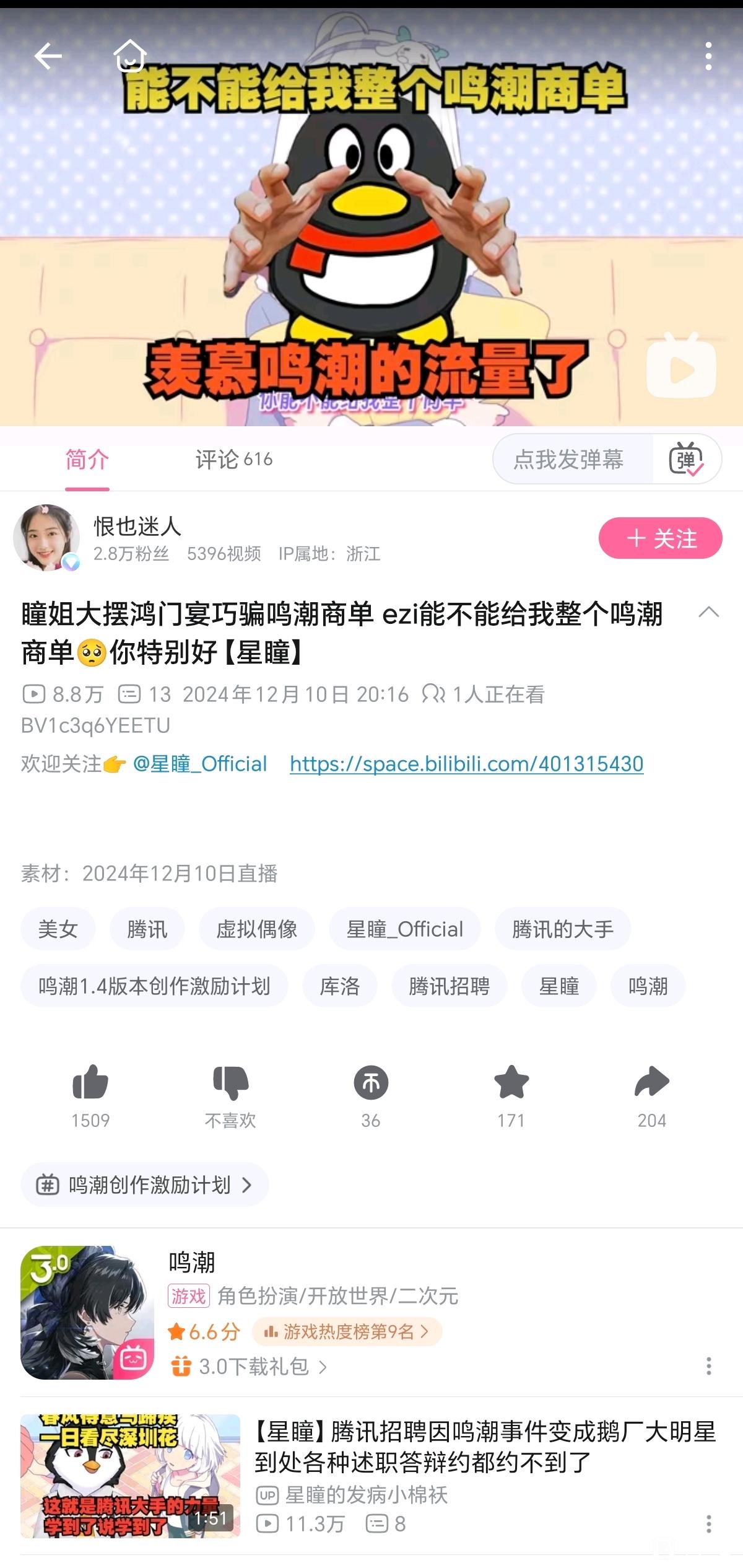
Task: Select the 腾讯招聘 tag chip
Action: 449,986
